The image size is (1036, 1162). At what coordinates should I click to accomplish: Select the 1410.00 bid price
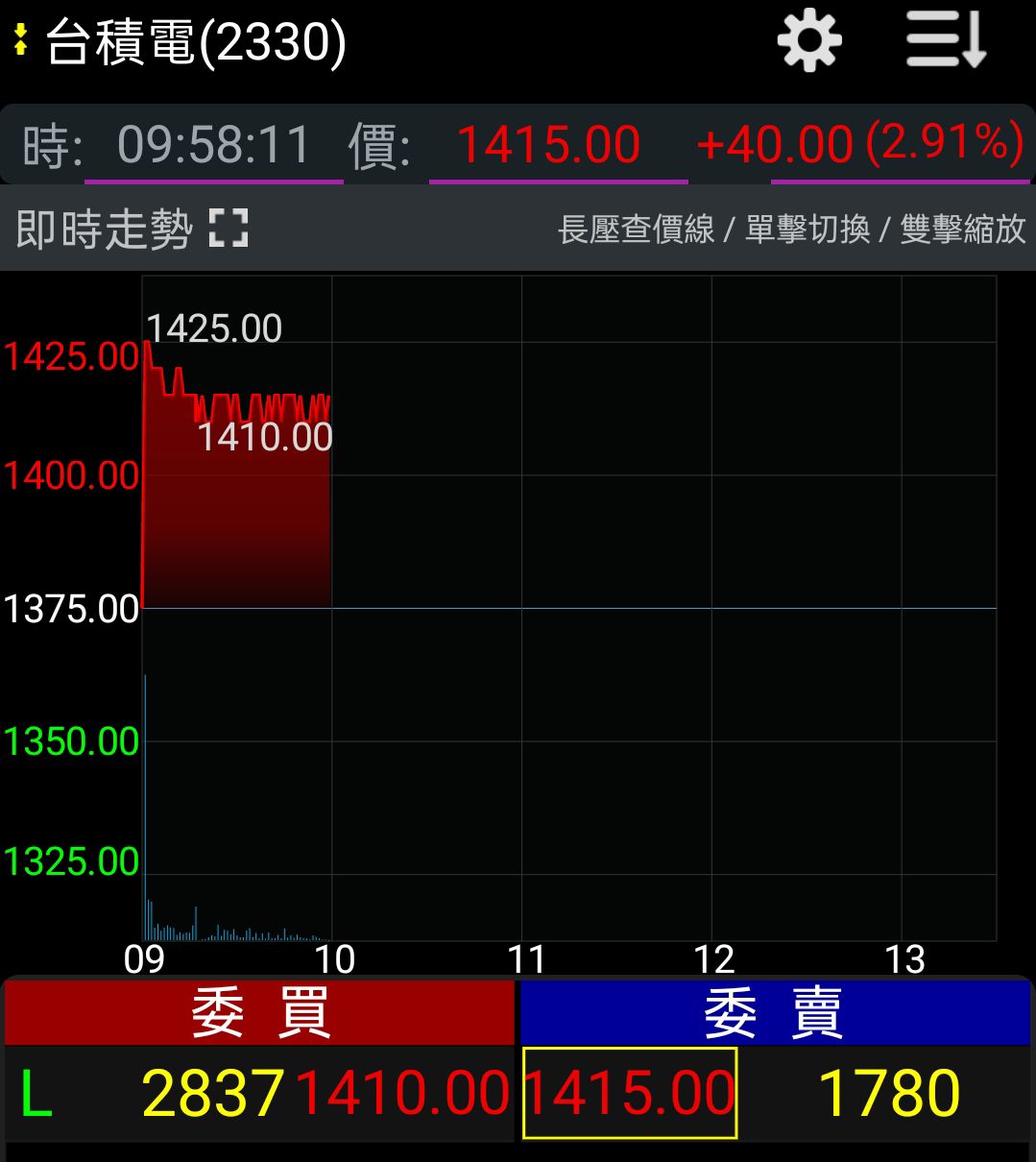tap(401, 1093)
